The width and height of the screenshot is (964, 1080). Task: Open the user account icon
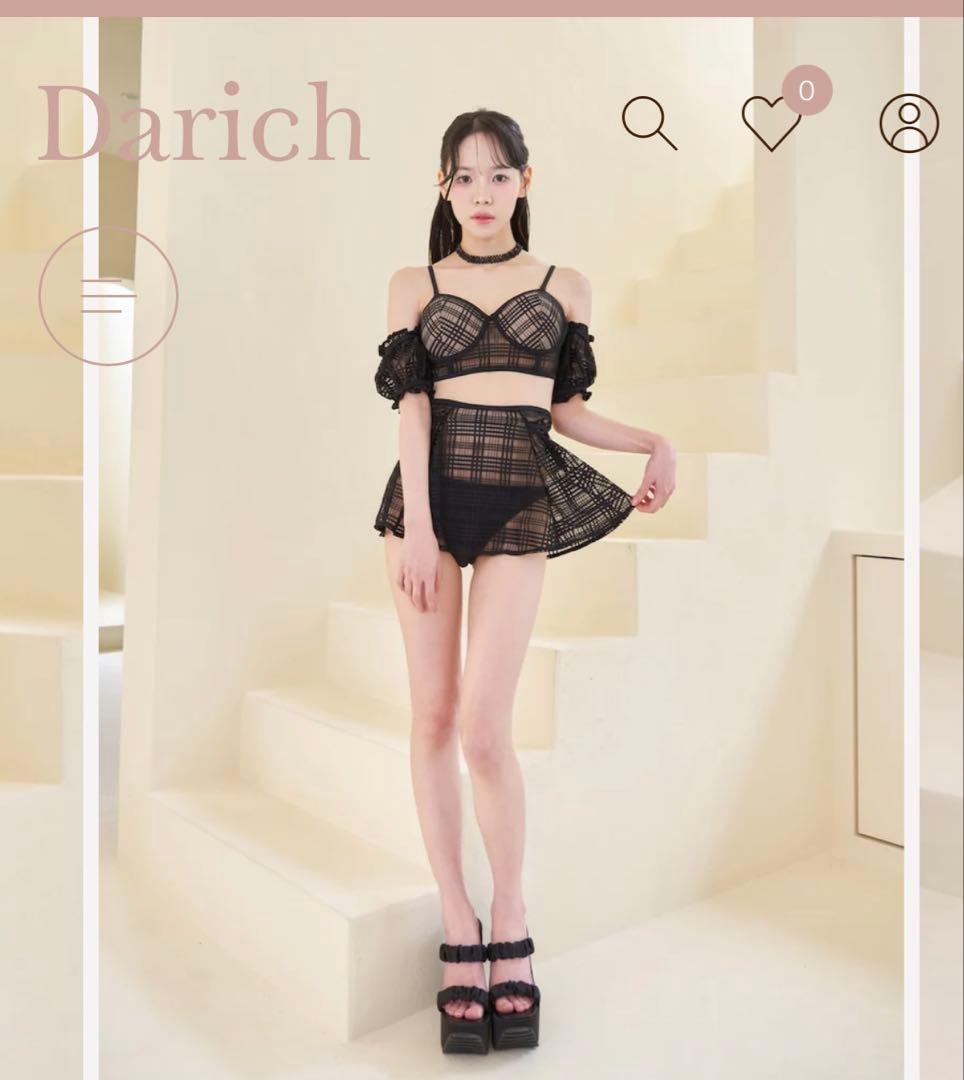click(908, 123)
